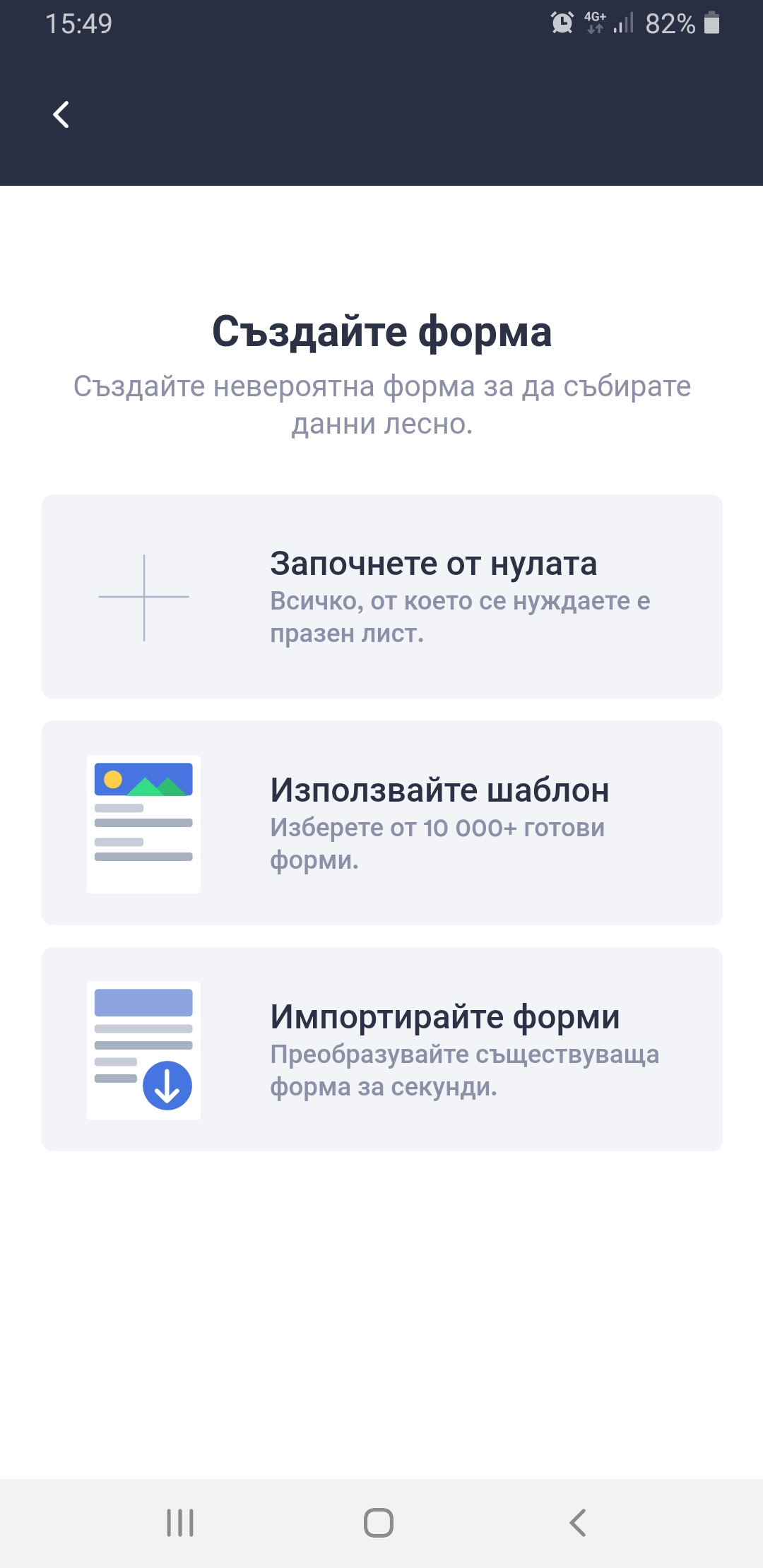Tap the back arrow in the header
The height and width of the screenshot is (1568, 763).
coord(61,114)
